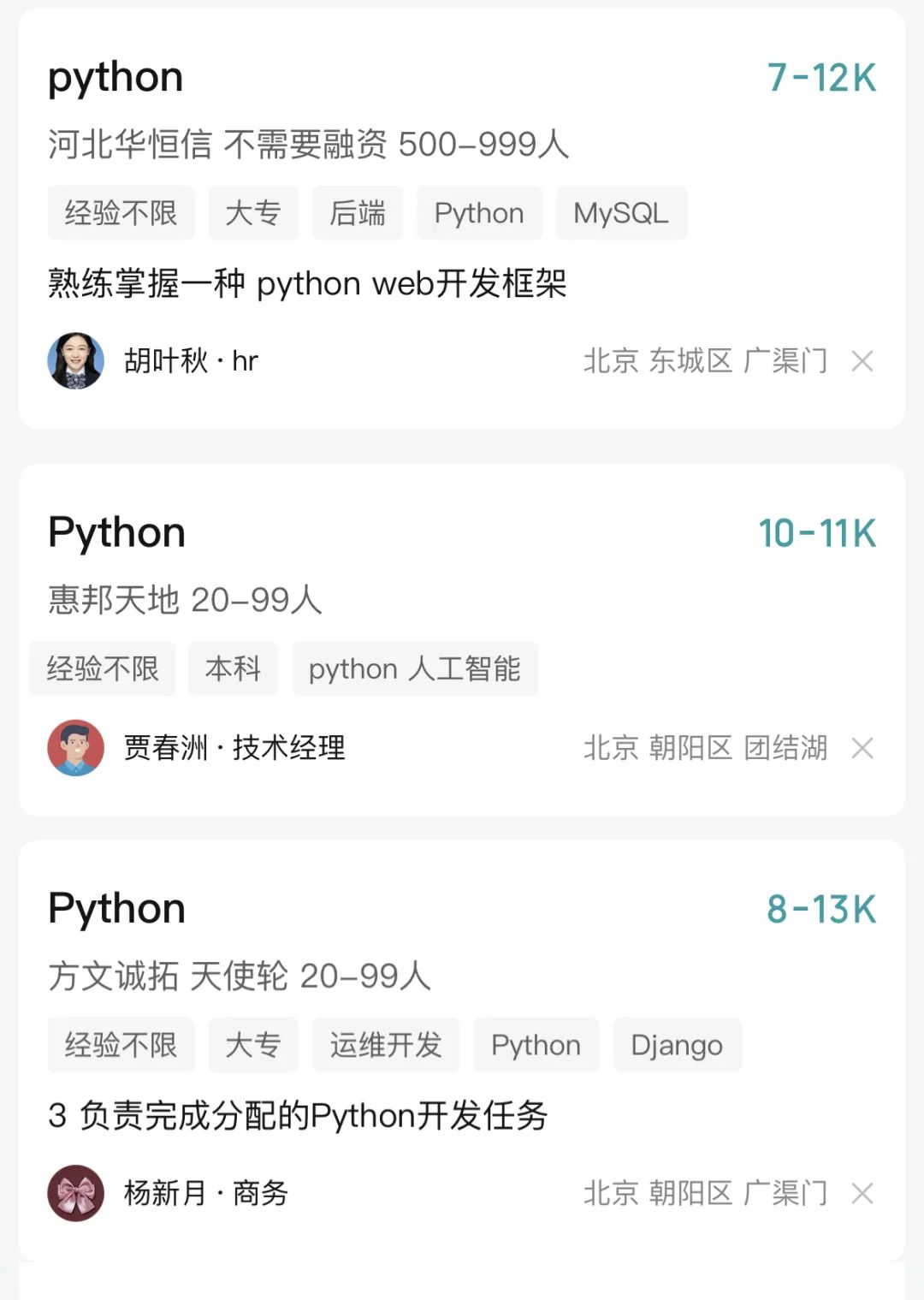
Task: Dismiss the 惠邦天地 job card
Action: click(x=862, y=749)
